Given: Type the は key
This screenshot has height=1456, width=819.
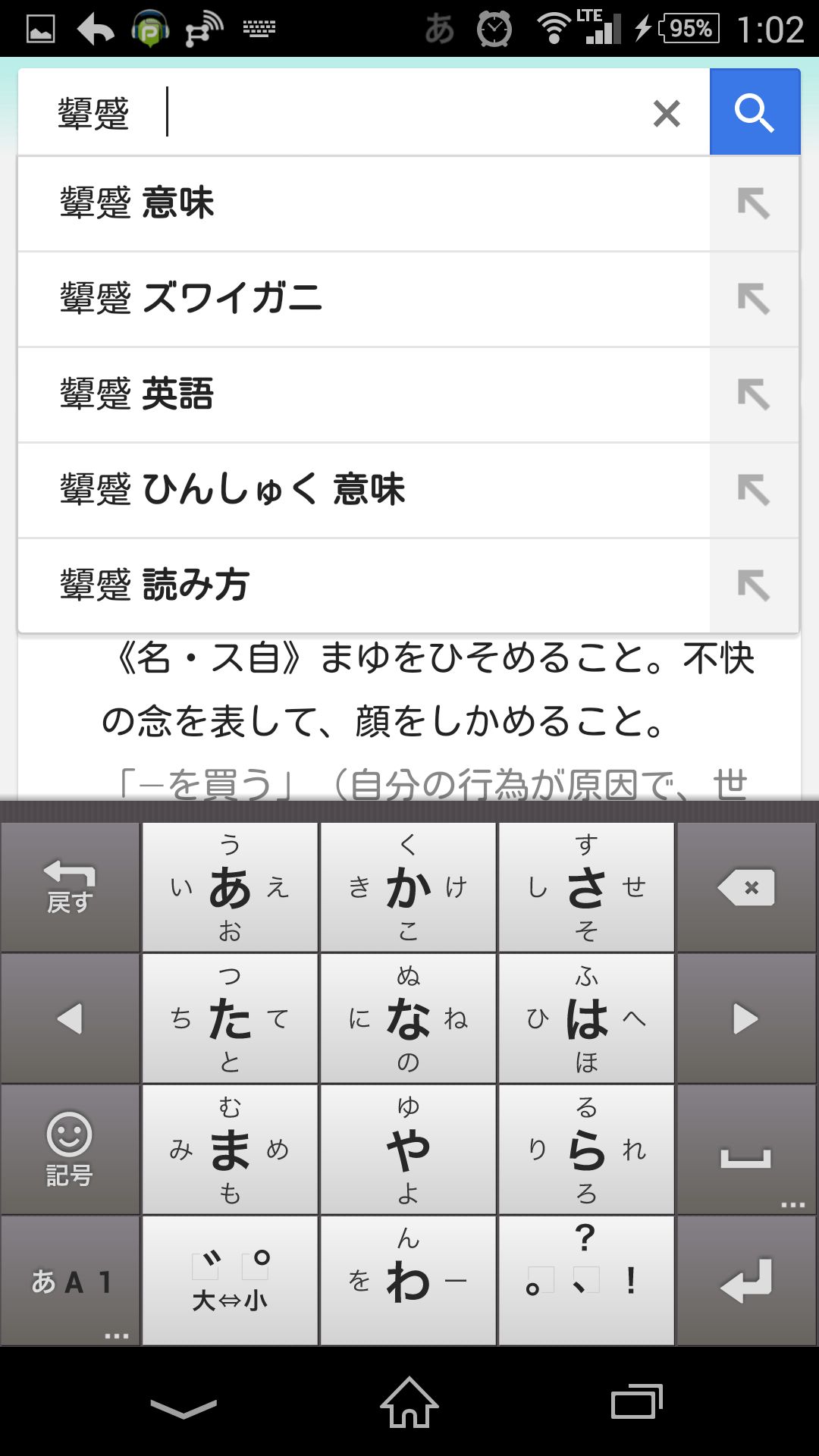Looking at the screenshot, I should tap(586, 1018).
